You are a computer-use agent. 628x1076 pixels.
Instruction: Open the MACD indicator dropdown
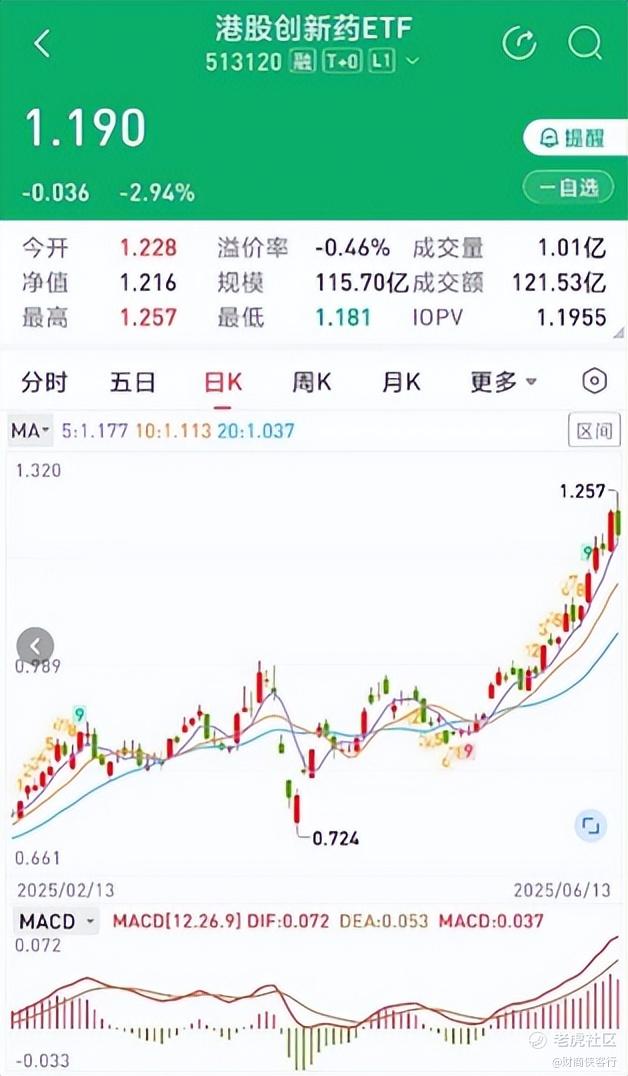[56, 921]
